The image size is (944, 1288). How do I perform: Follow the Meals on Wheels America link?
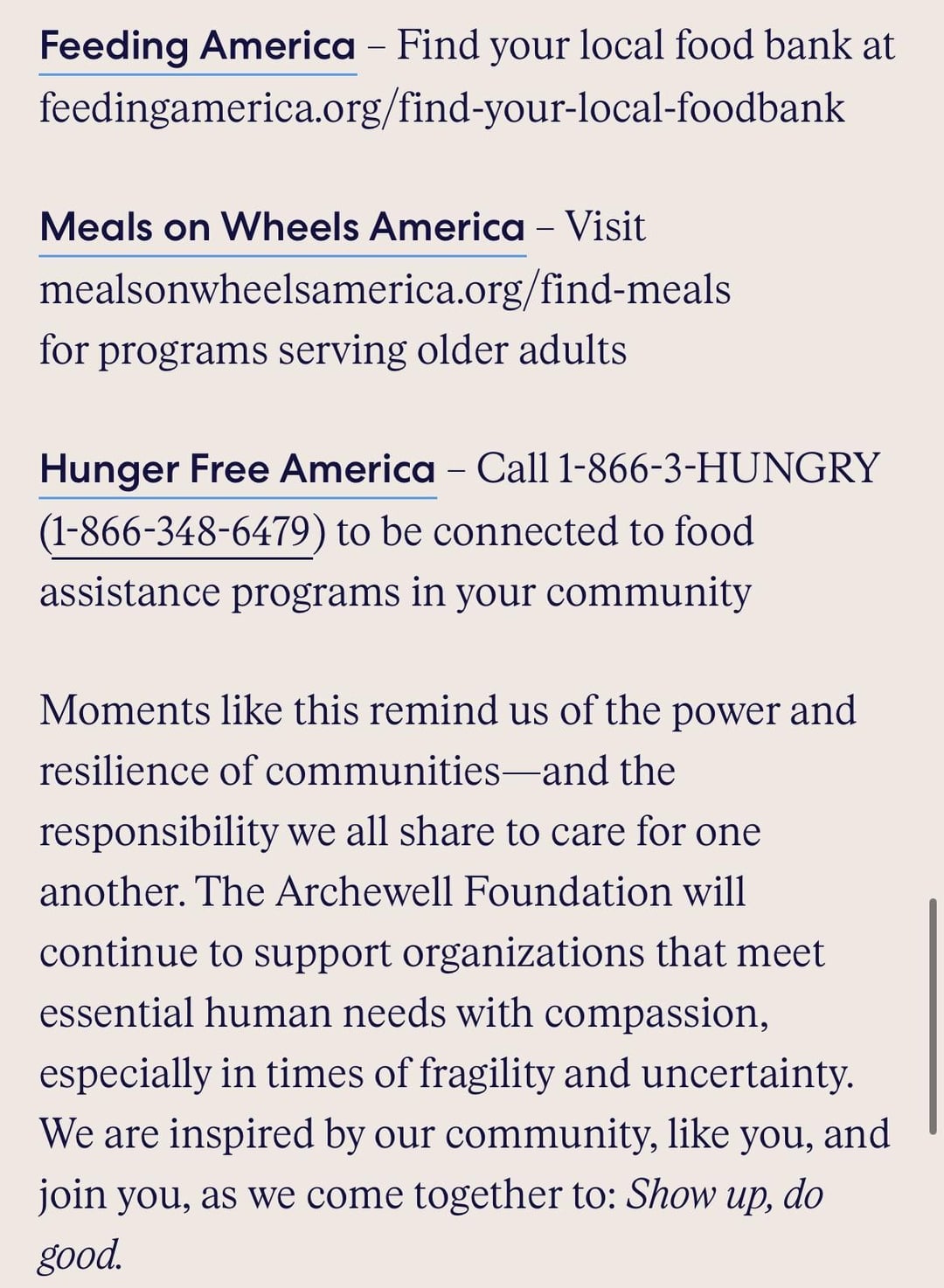[281, 228]
